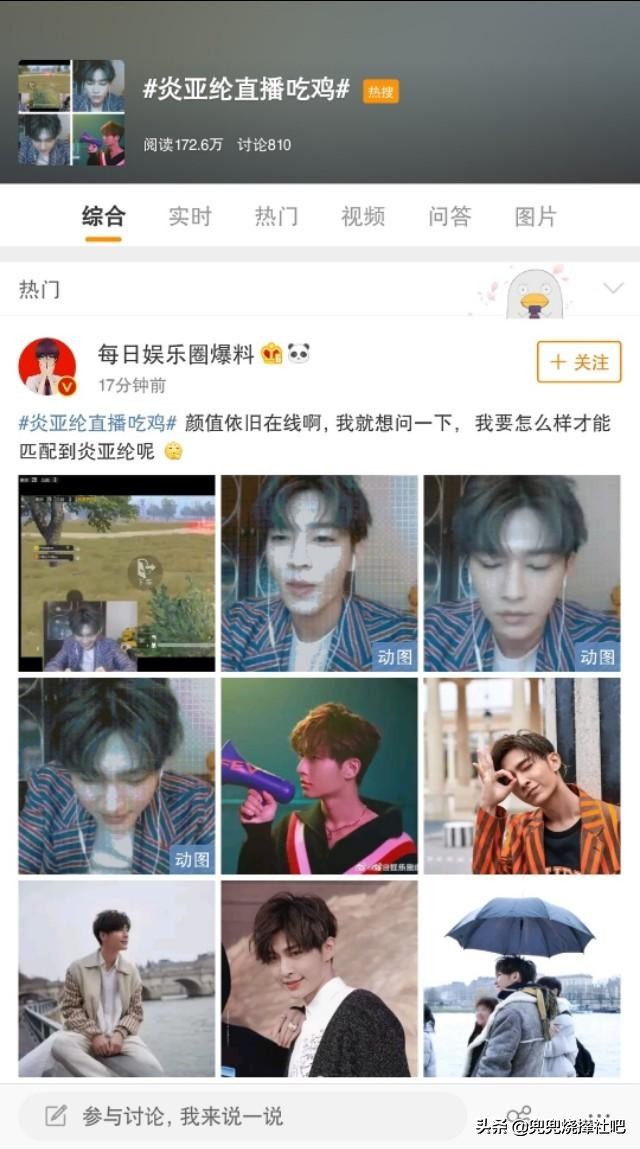
Task: Go to the 图片 tab
Action: coord(535,216)
